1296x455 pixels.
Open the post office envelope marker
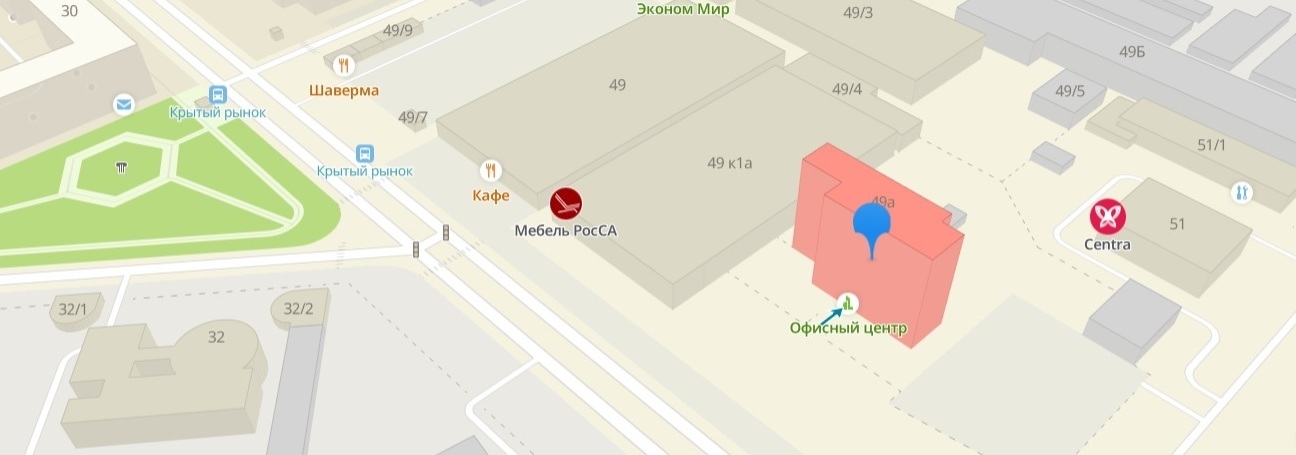pos(123,104)
